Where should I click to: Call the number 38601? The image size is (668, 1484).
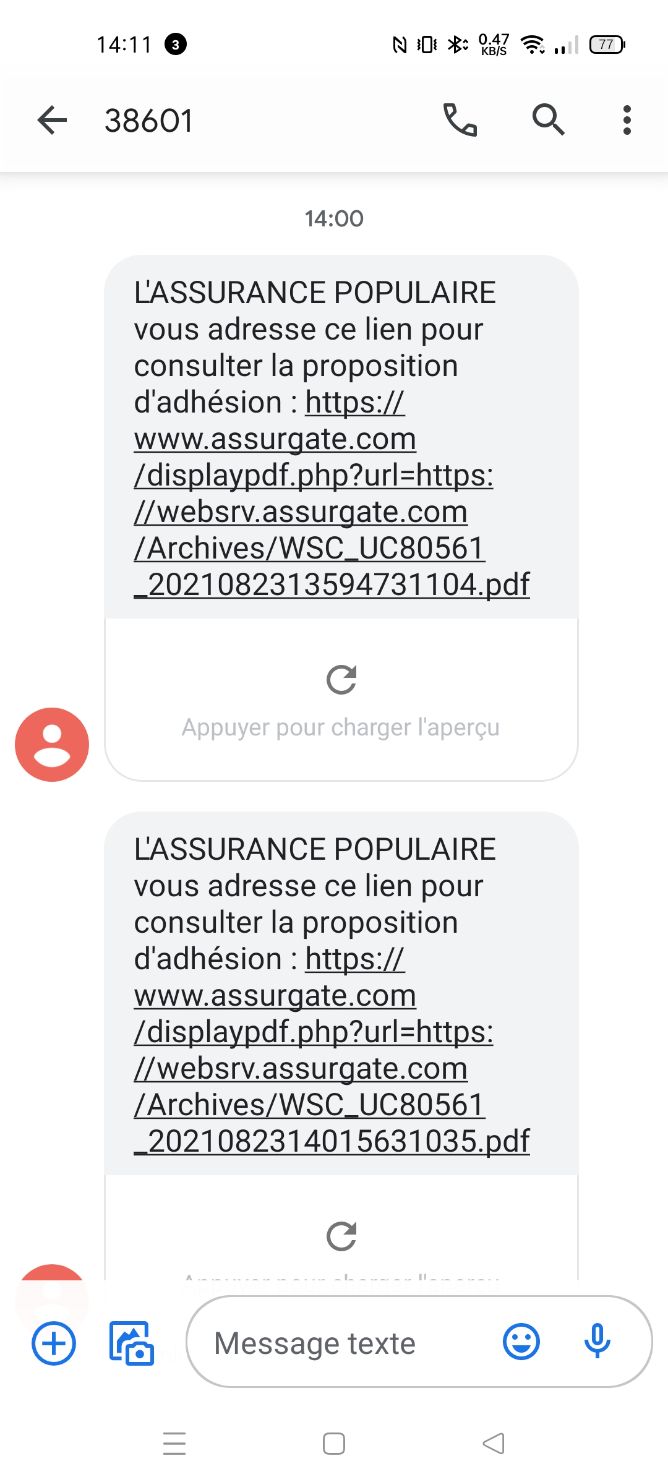460,121
